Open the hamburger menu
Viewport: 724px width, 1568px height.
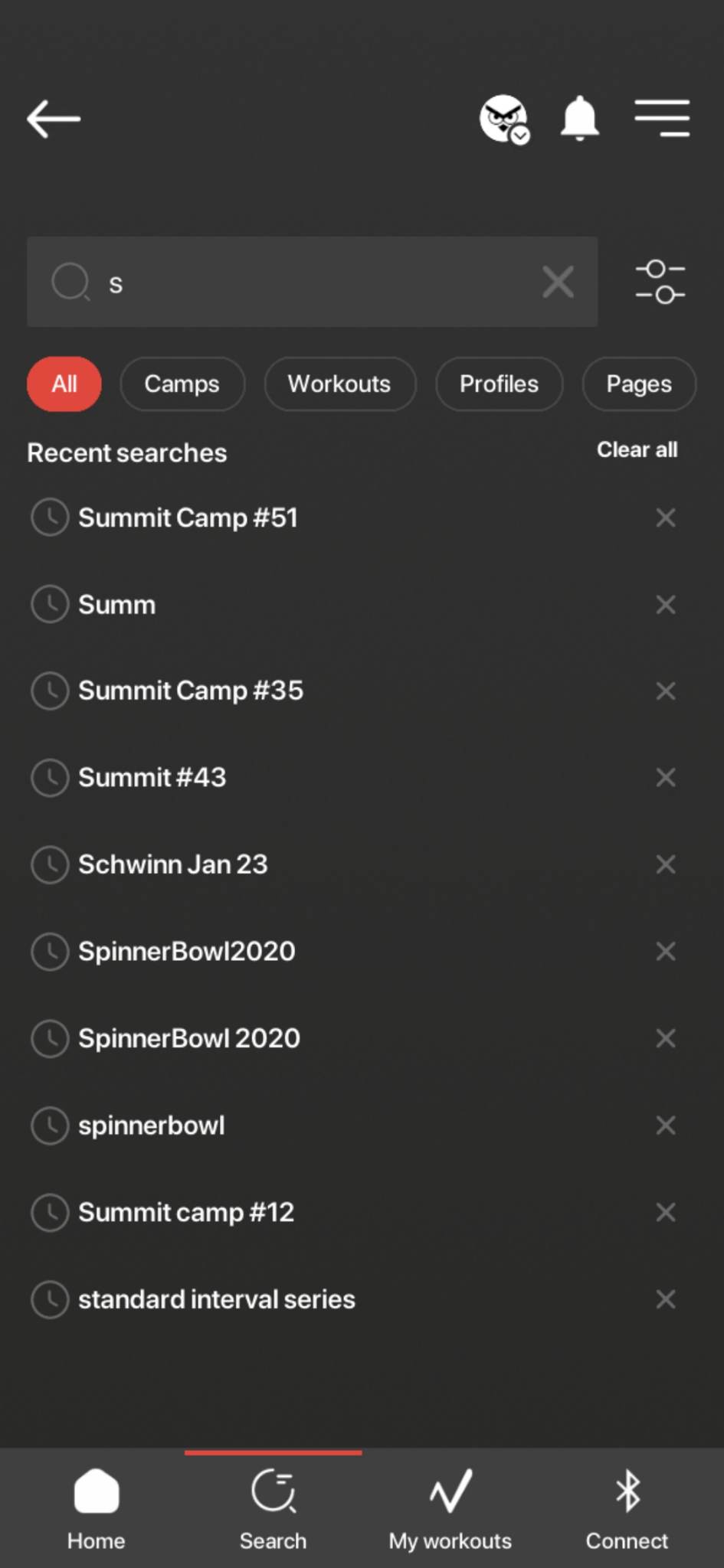click(662, 119)
